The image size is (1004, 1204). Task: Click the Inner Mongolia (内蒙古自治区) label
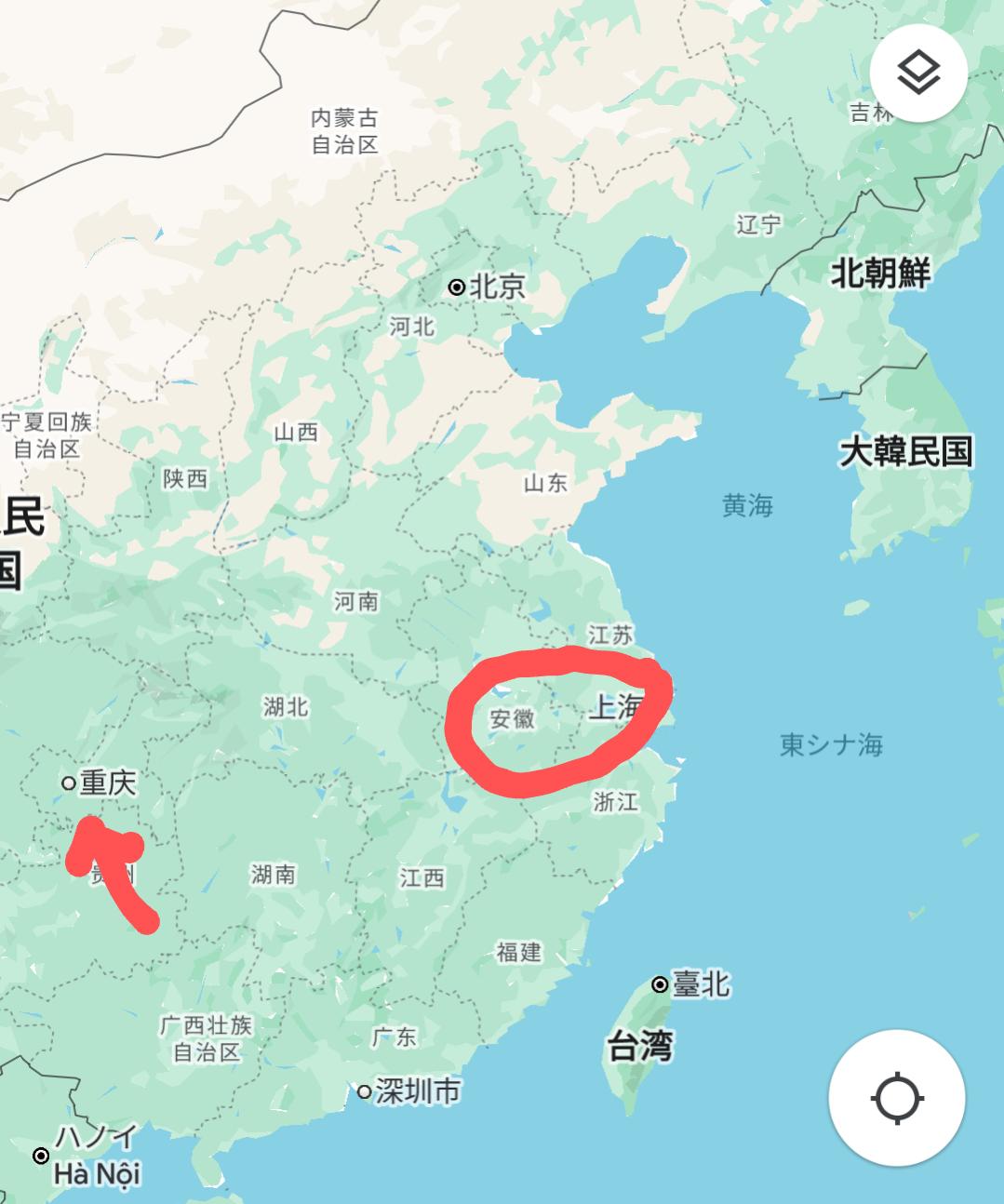343,130
